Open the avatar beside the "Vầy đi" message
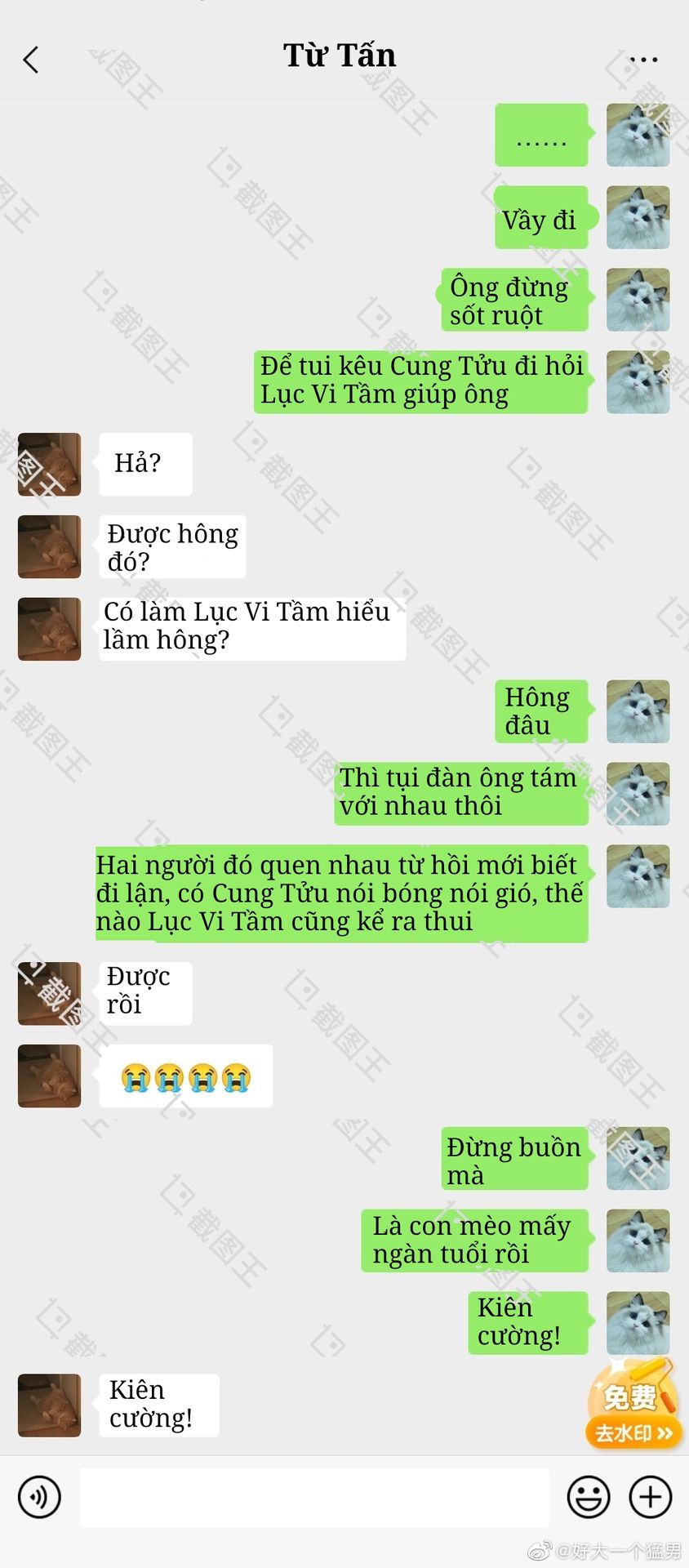Viewport: 689px width, 1568px height. point(638,217)
